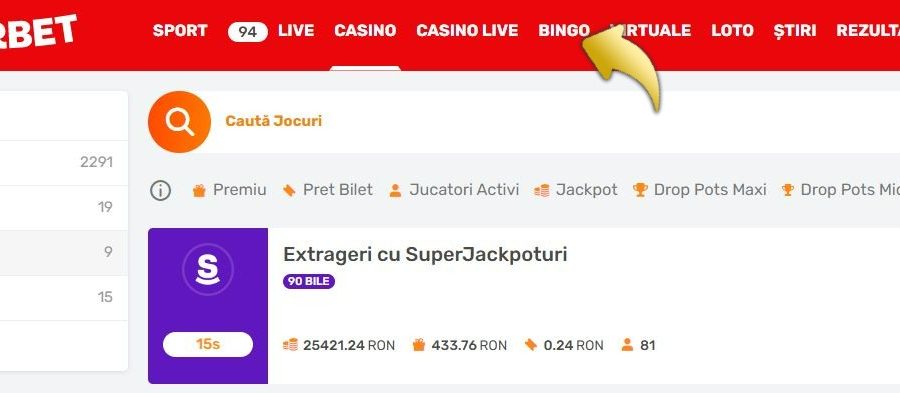Open the info icon beside Premiu
The height and width of the screenshot is (393, 900).
160,190
